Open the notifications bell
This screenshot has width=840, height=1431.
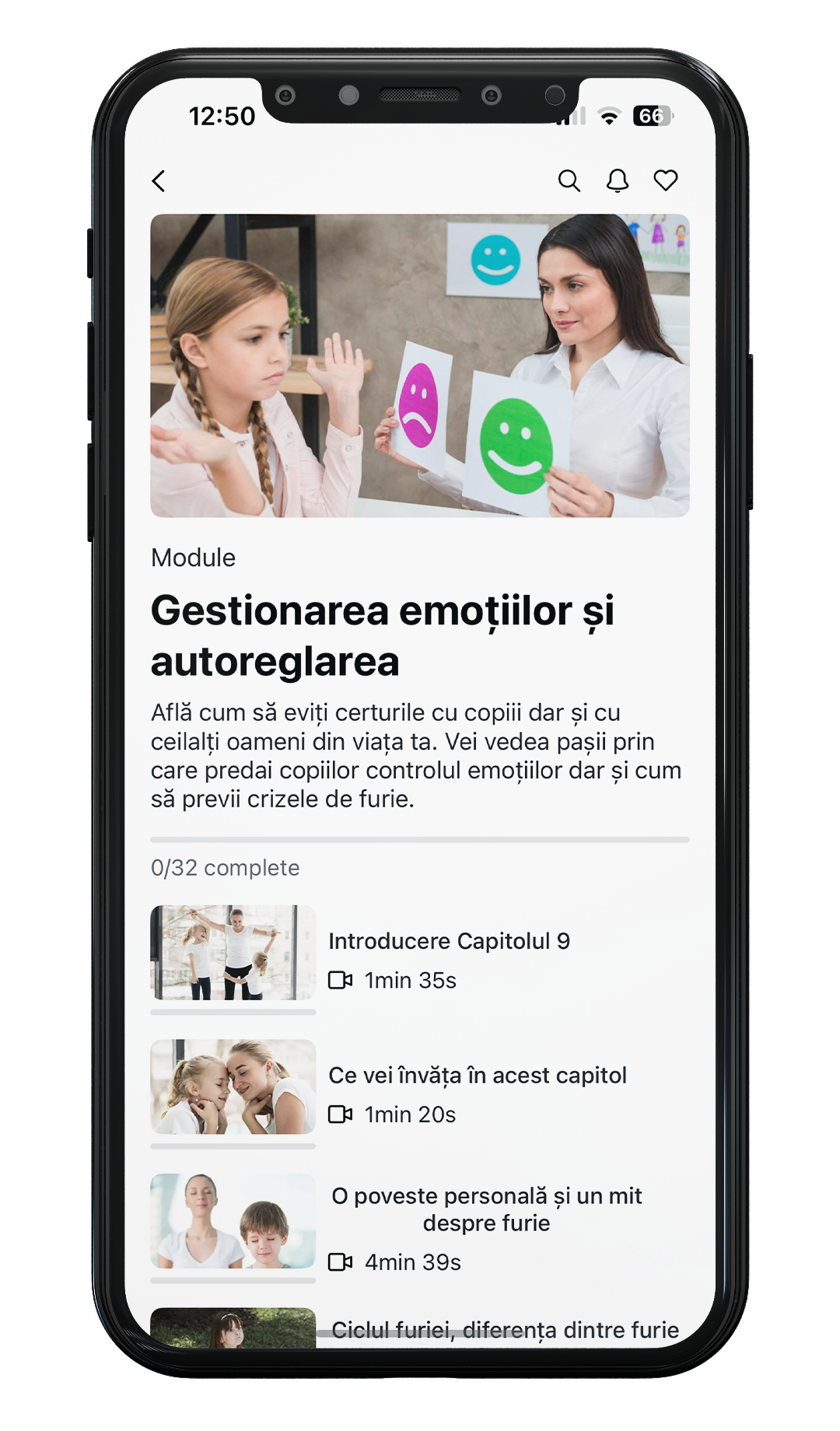click(x=618, y=181)
